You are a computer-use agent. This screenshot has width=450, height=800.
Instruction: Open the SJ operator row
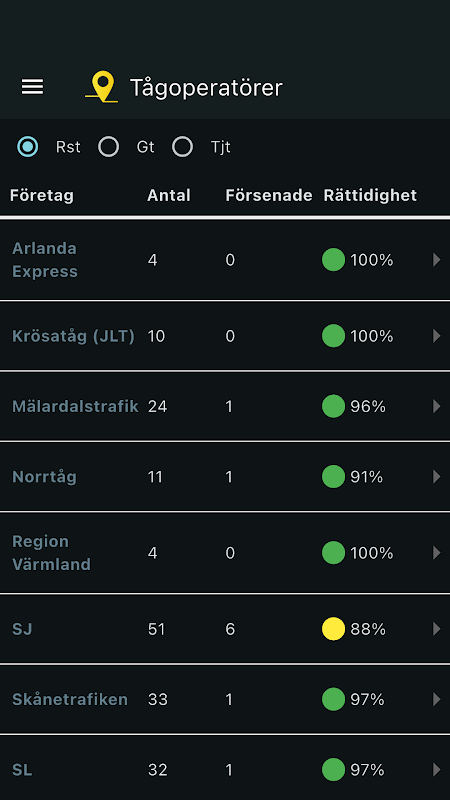click(x=225, y=629)
